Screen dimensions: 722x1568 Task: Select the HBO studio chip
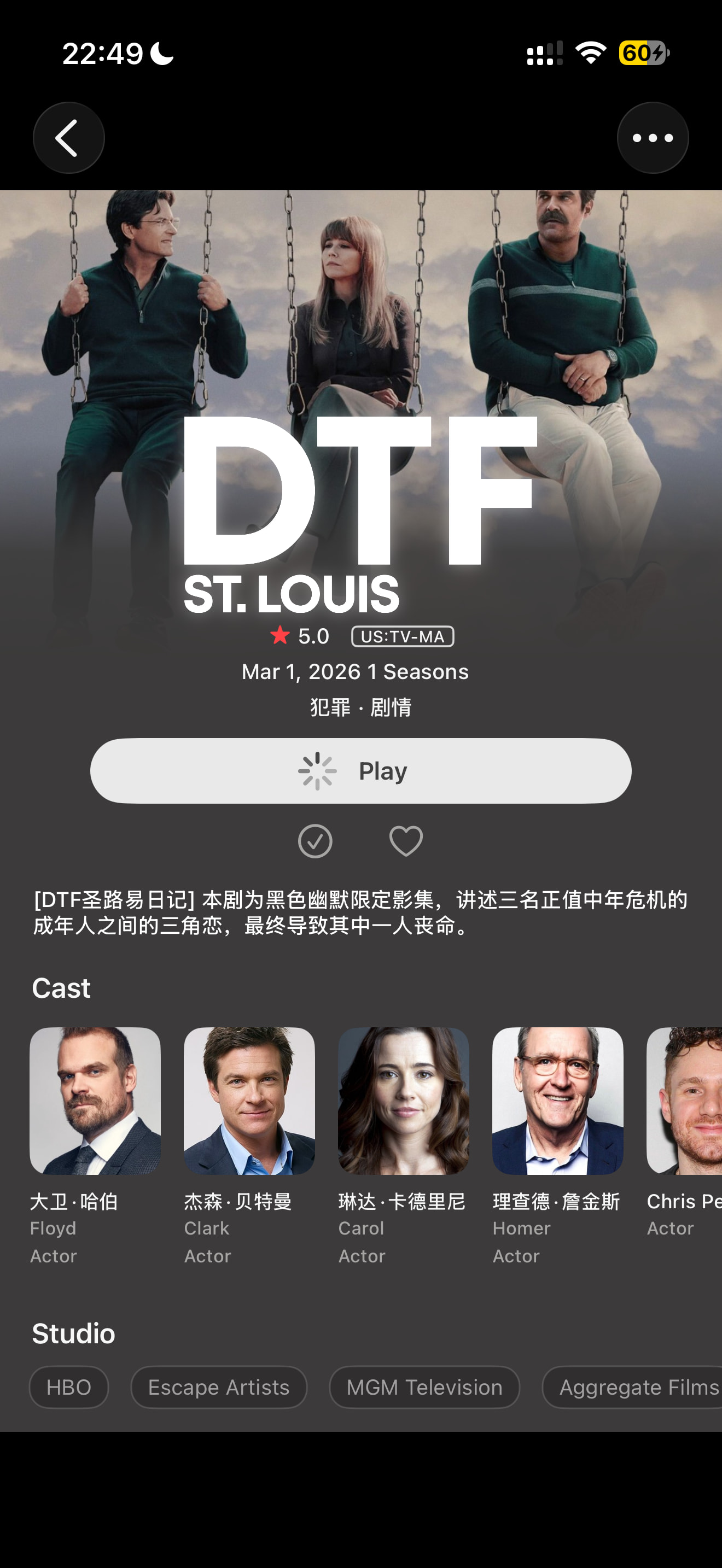tap(69, 1387)
